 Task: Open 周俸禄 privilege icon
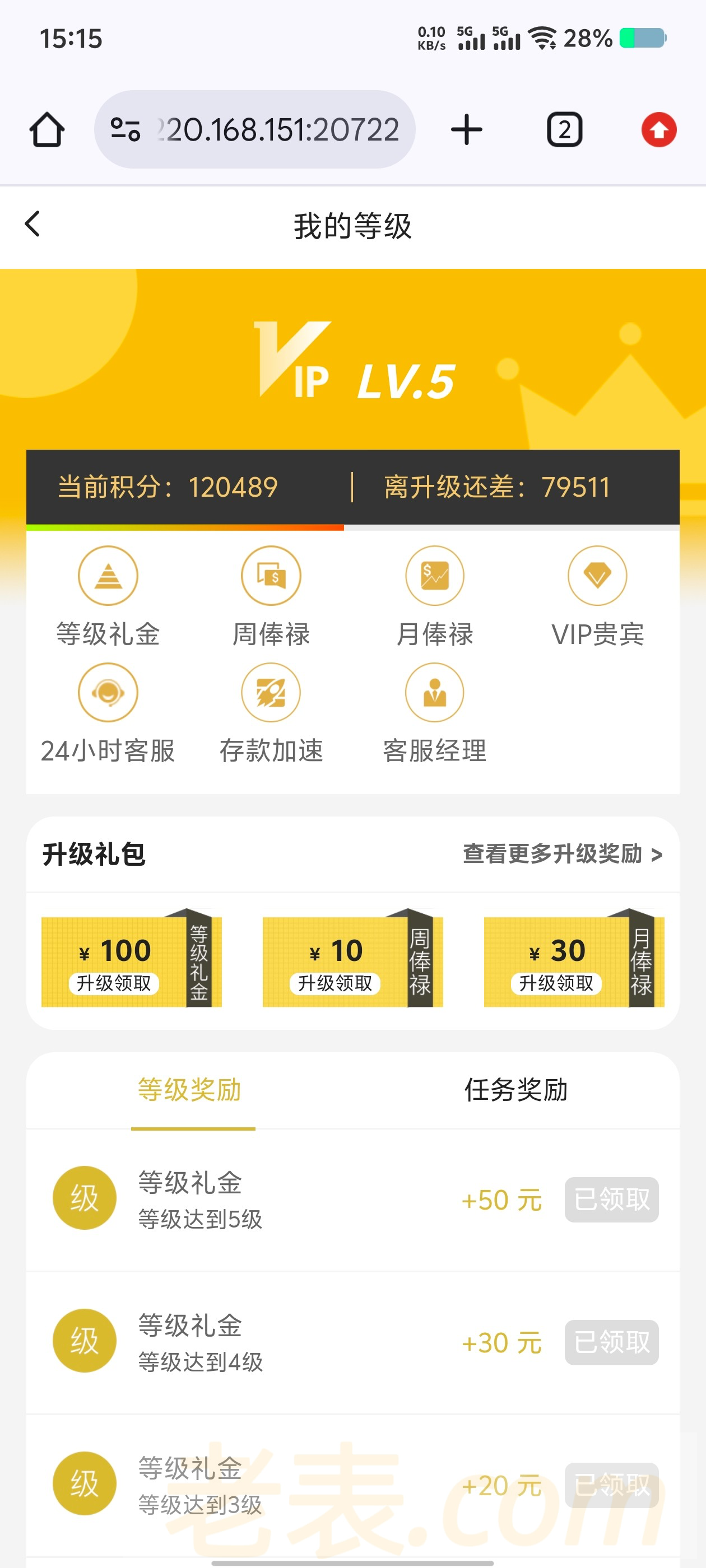tap(271, 576)
